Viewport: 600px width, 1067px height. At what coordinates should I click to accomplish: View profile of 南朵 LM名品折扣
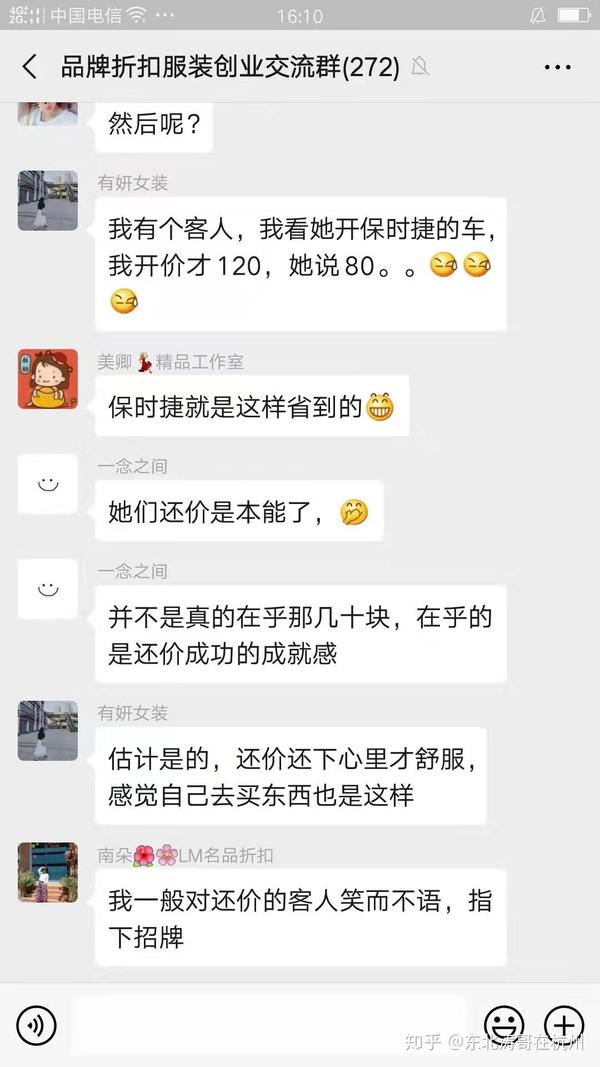point(47,872)
